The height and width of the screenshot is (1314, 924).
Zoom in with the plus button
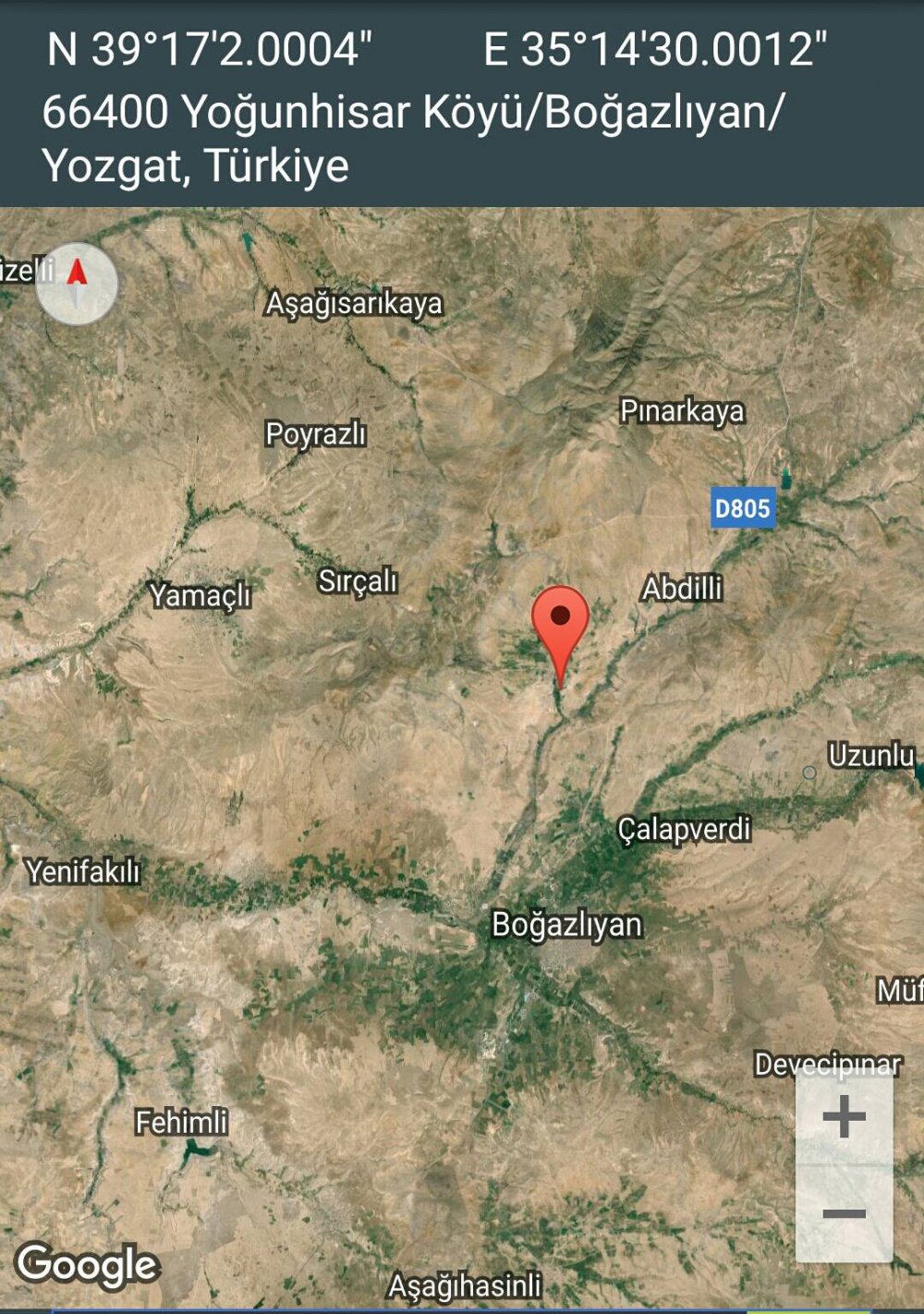[x=844, y=1116]
